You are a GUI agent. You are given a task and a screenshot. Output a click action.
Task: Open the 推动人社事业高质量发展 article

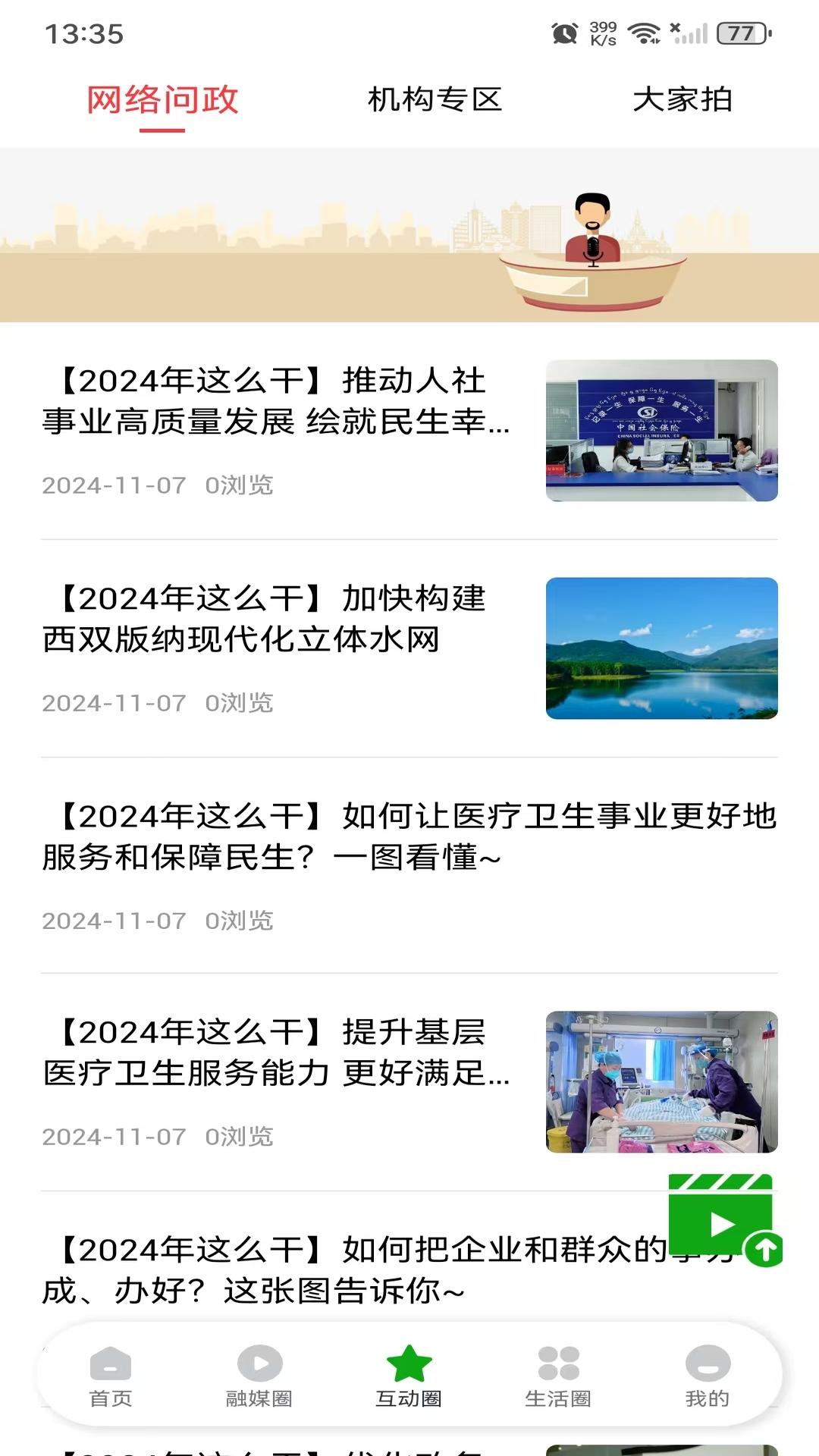pyautogui.click(x=273, y=402)
